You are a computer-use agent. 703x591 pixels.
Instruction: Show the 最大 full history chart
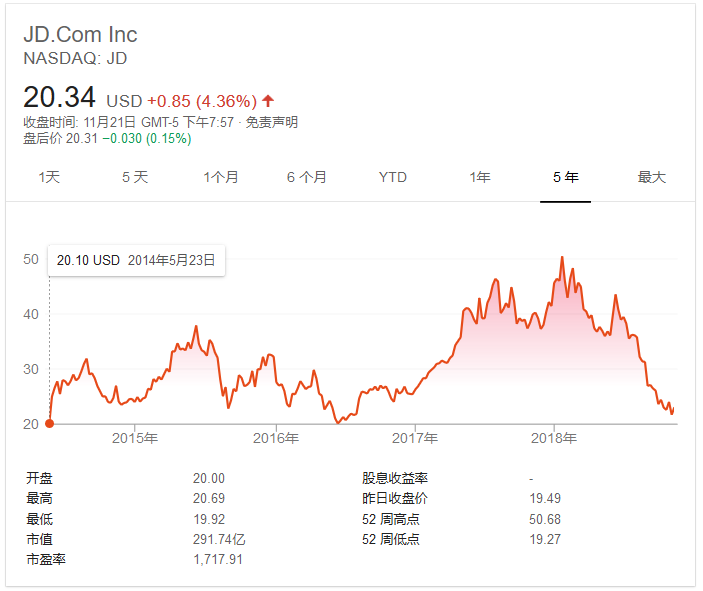pyautogui.click(x=652, y=177)
